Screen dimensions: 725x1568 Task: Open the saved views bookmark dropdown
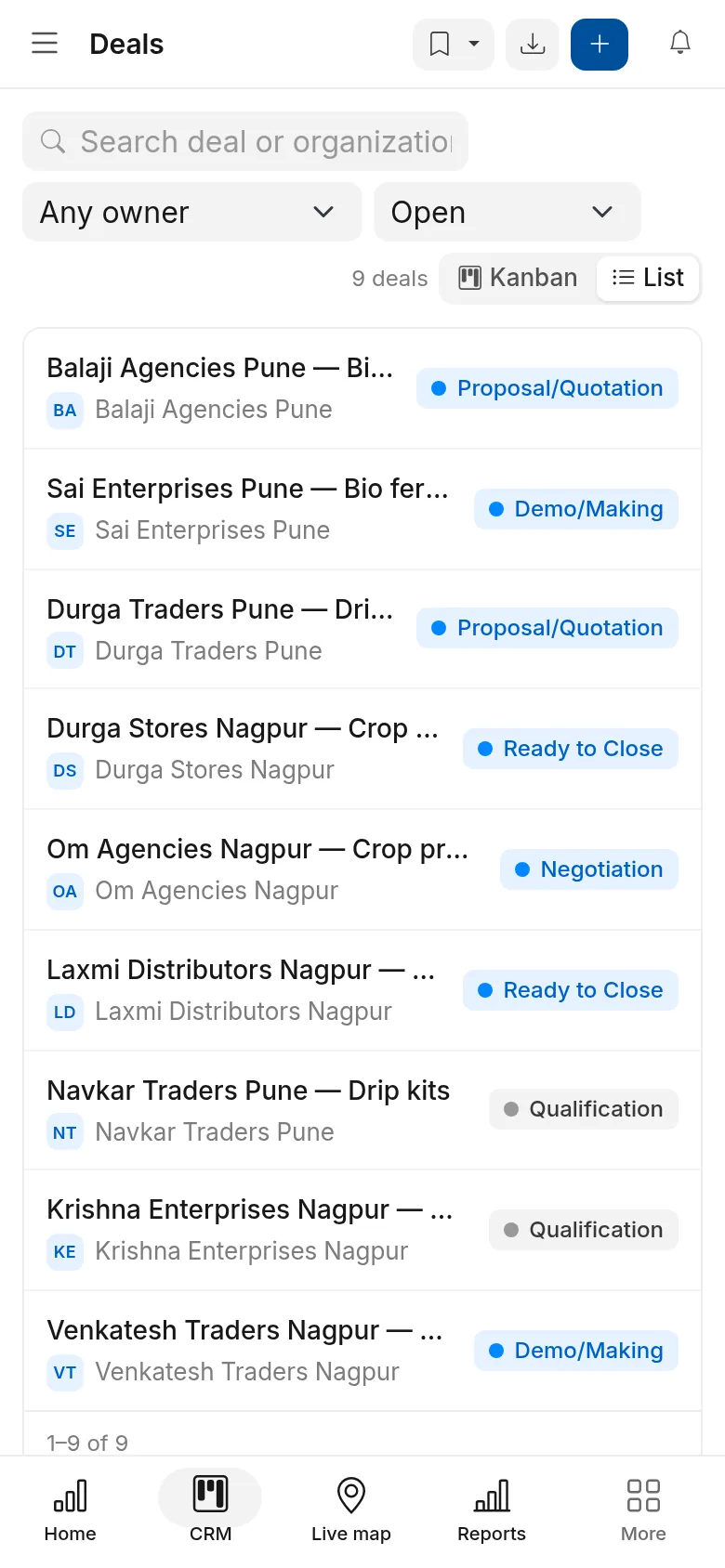454,44
